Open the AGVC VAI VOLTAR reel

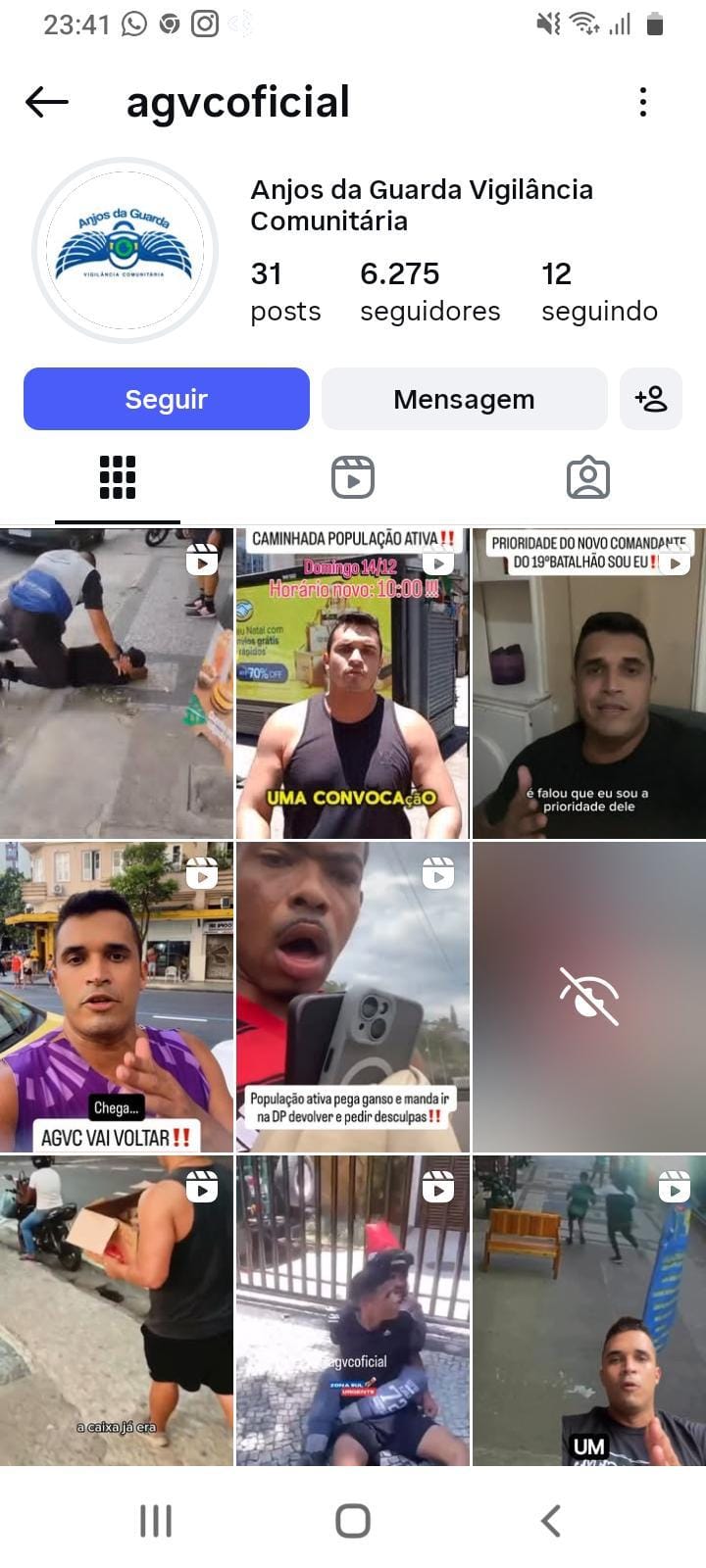(x=117, y=997)
